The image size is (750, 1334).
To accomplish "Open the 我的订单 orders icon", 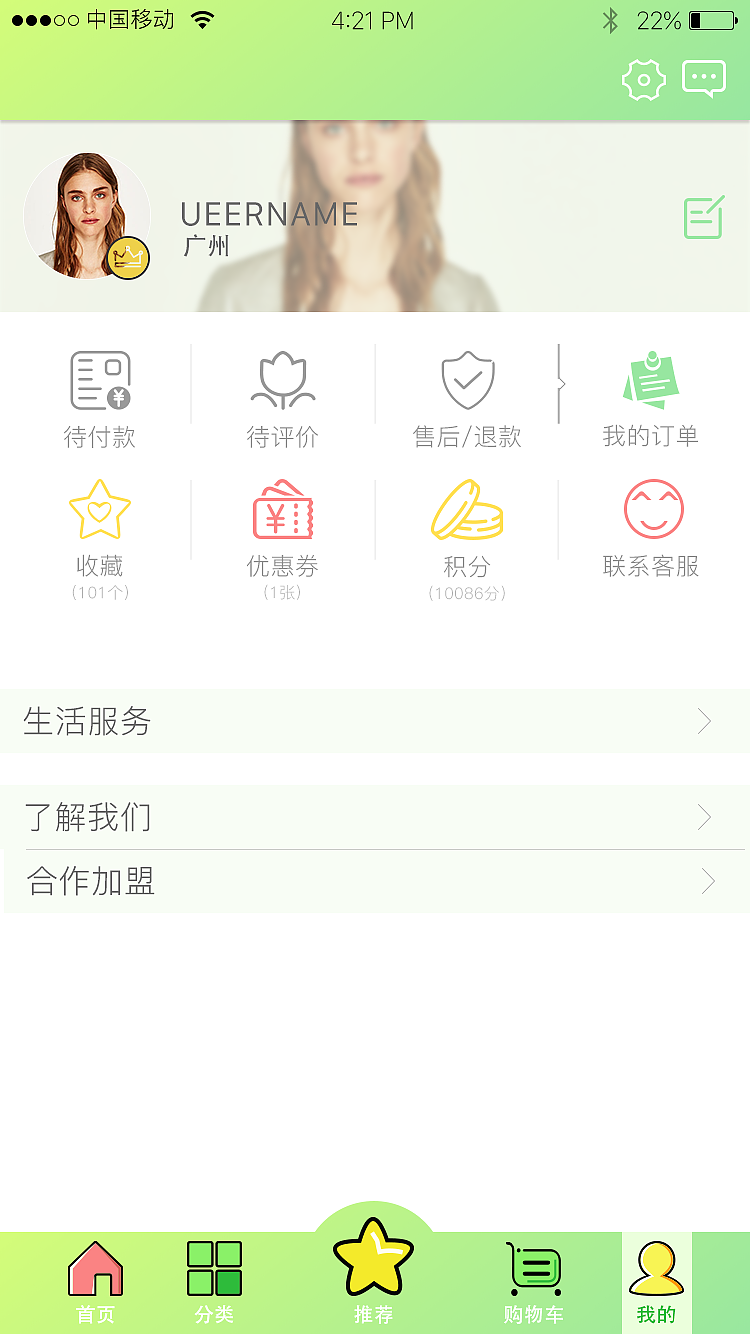I will (651, 383).
